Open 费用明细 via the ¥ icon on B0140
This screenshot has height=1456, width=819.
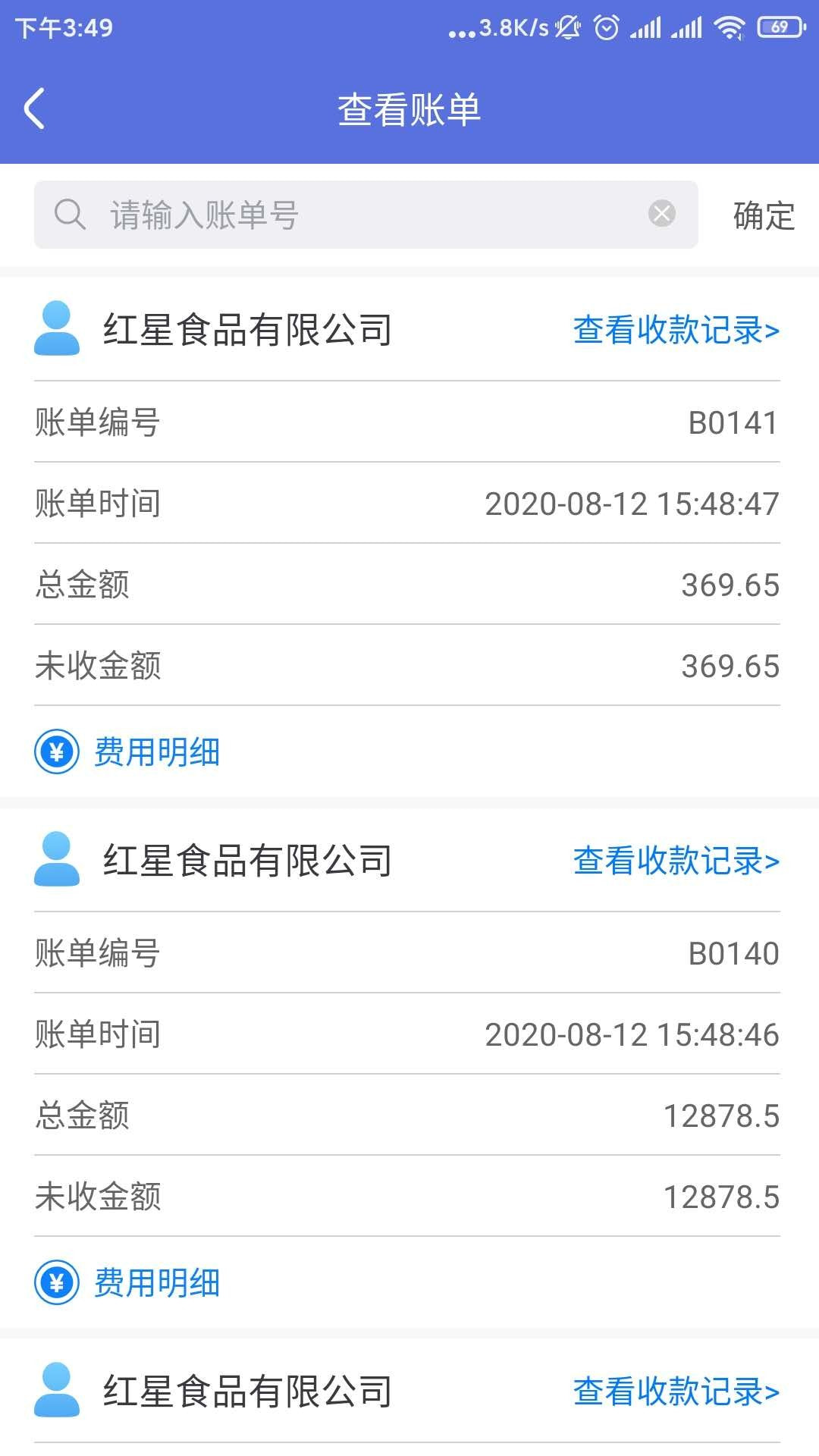(56, 1283)
